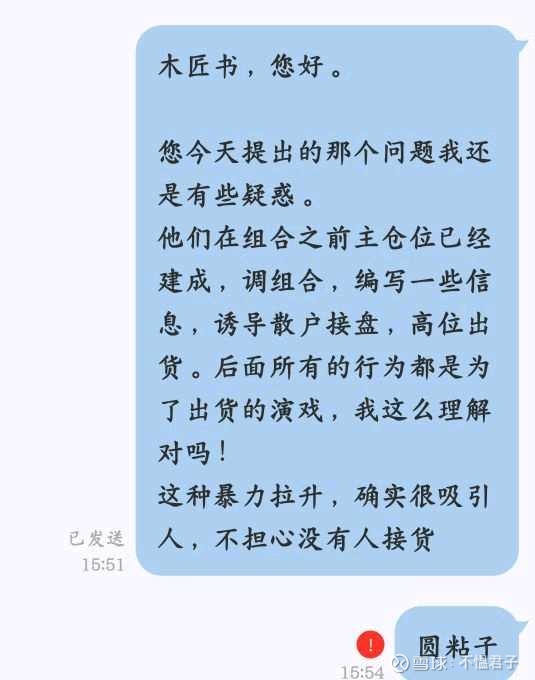Tap the red failed-to-send error icon
The height and width of the screenshot is (680, 535).
click(370, 644)
